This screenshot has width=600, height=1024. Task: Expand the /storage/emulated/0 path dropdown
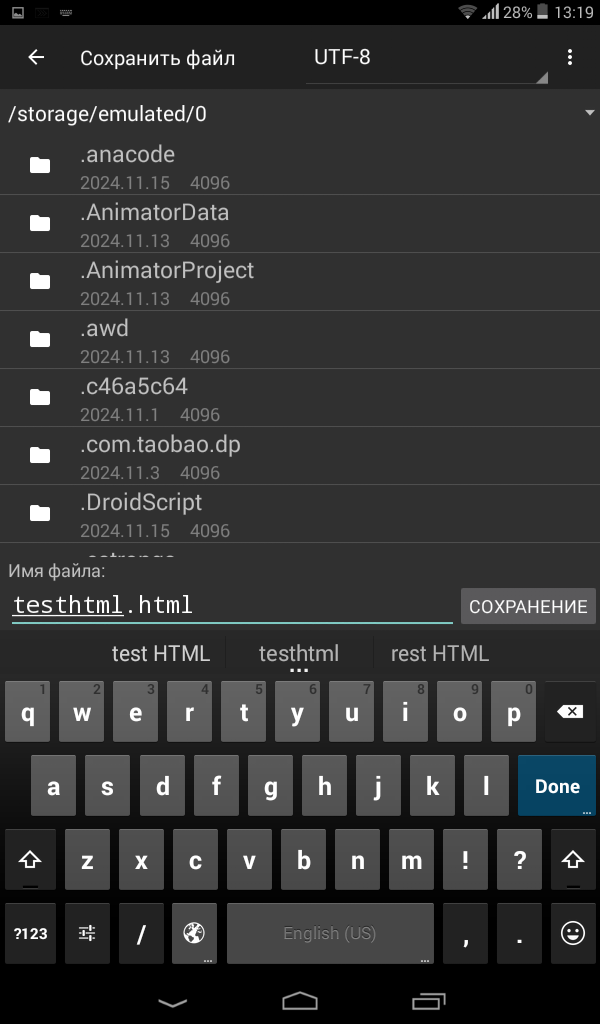point(300,114)
